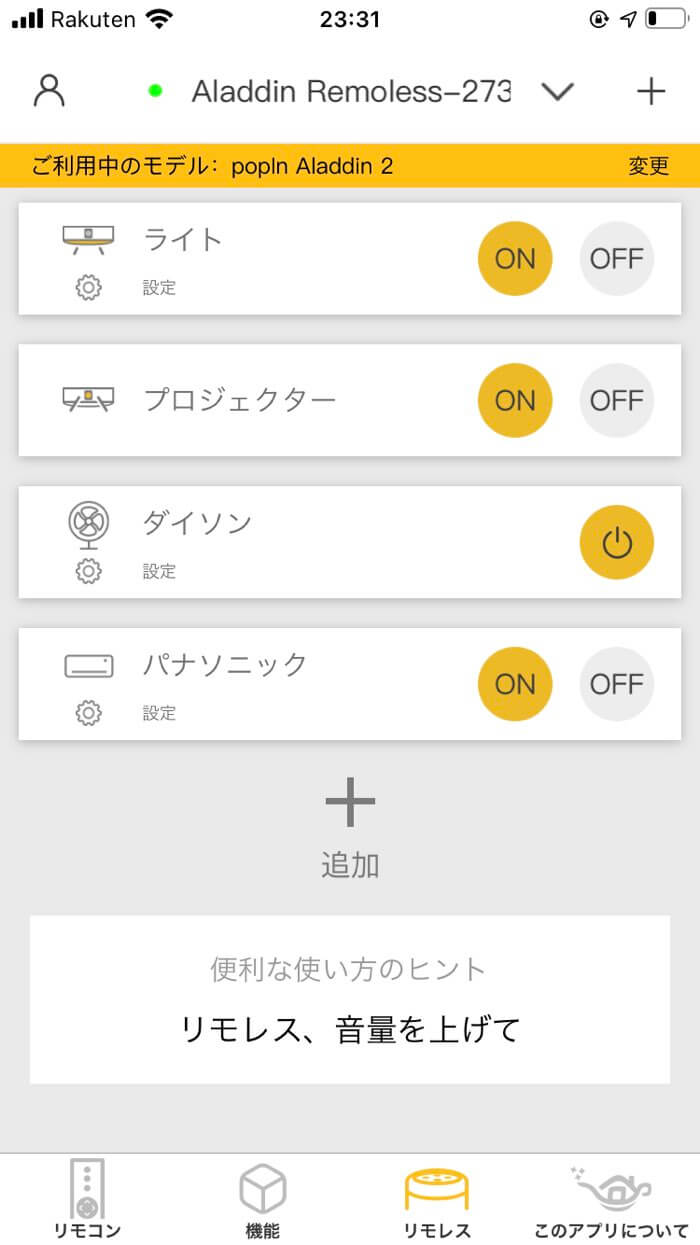The height and width of the screenshot is (1245, 700).
Task: Turn プロジェクター OFF
Action: coord(617,400)
